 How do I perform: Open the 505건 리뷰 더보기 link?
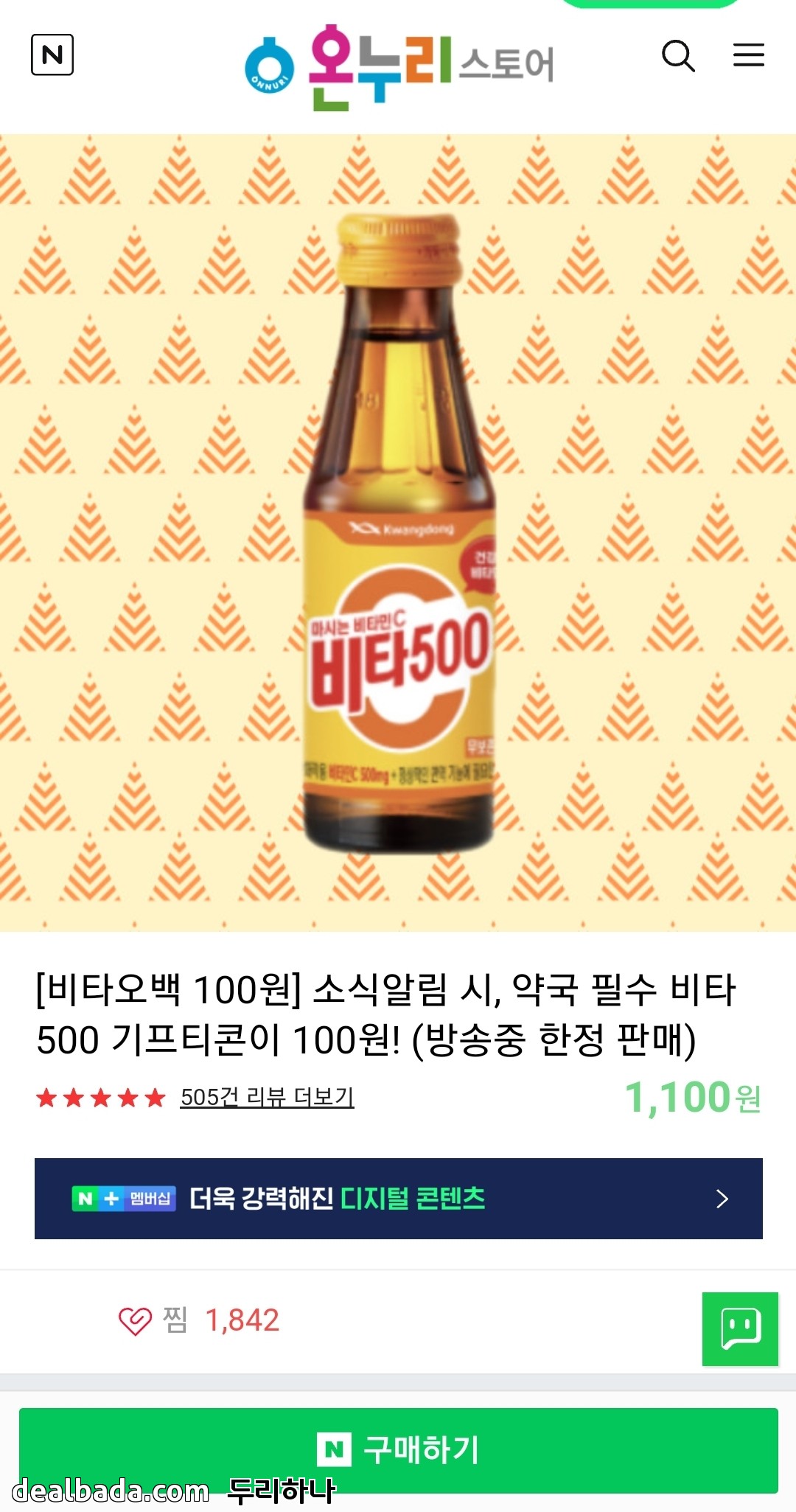point(267,1097)
